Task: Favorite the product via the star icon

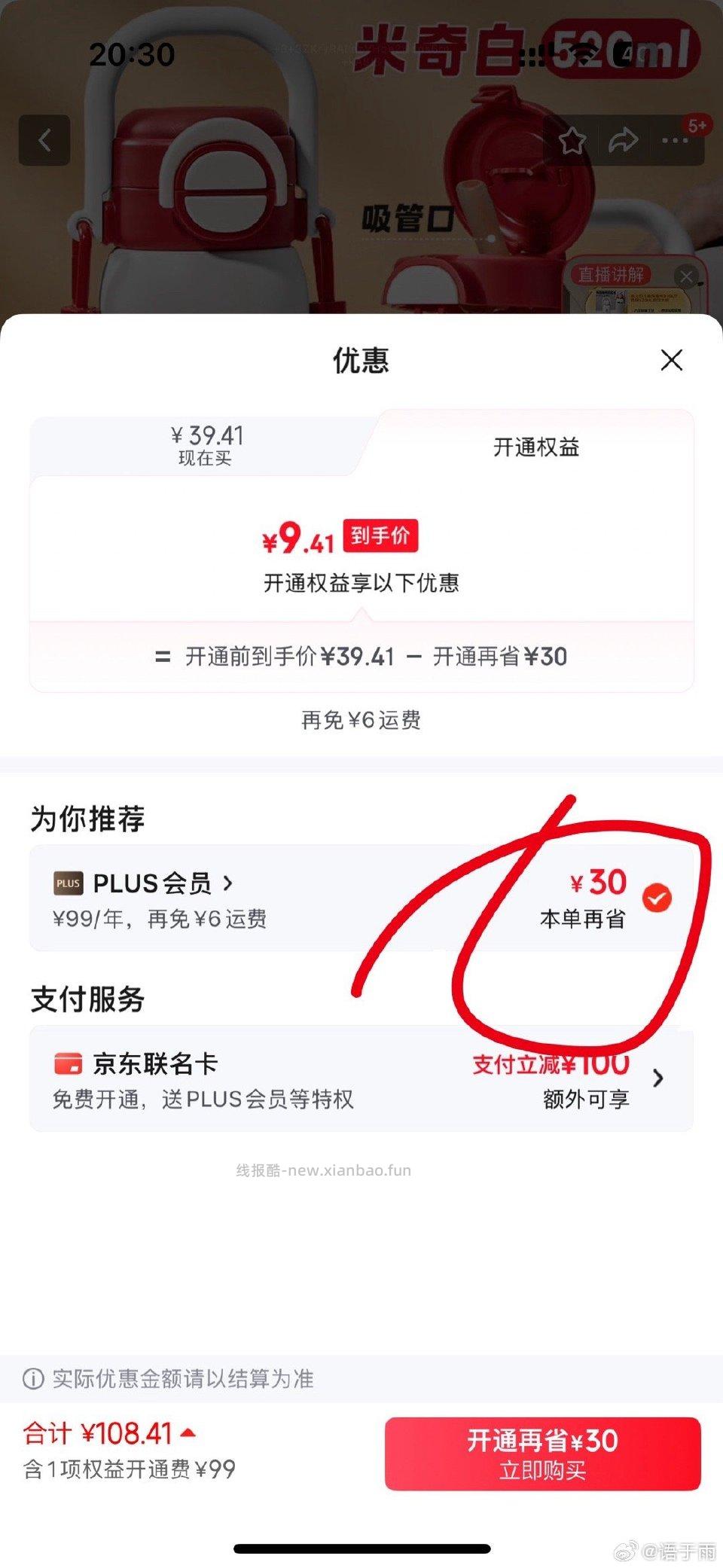Action: [572, 140]
